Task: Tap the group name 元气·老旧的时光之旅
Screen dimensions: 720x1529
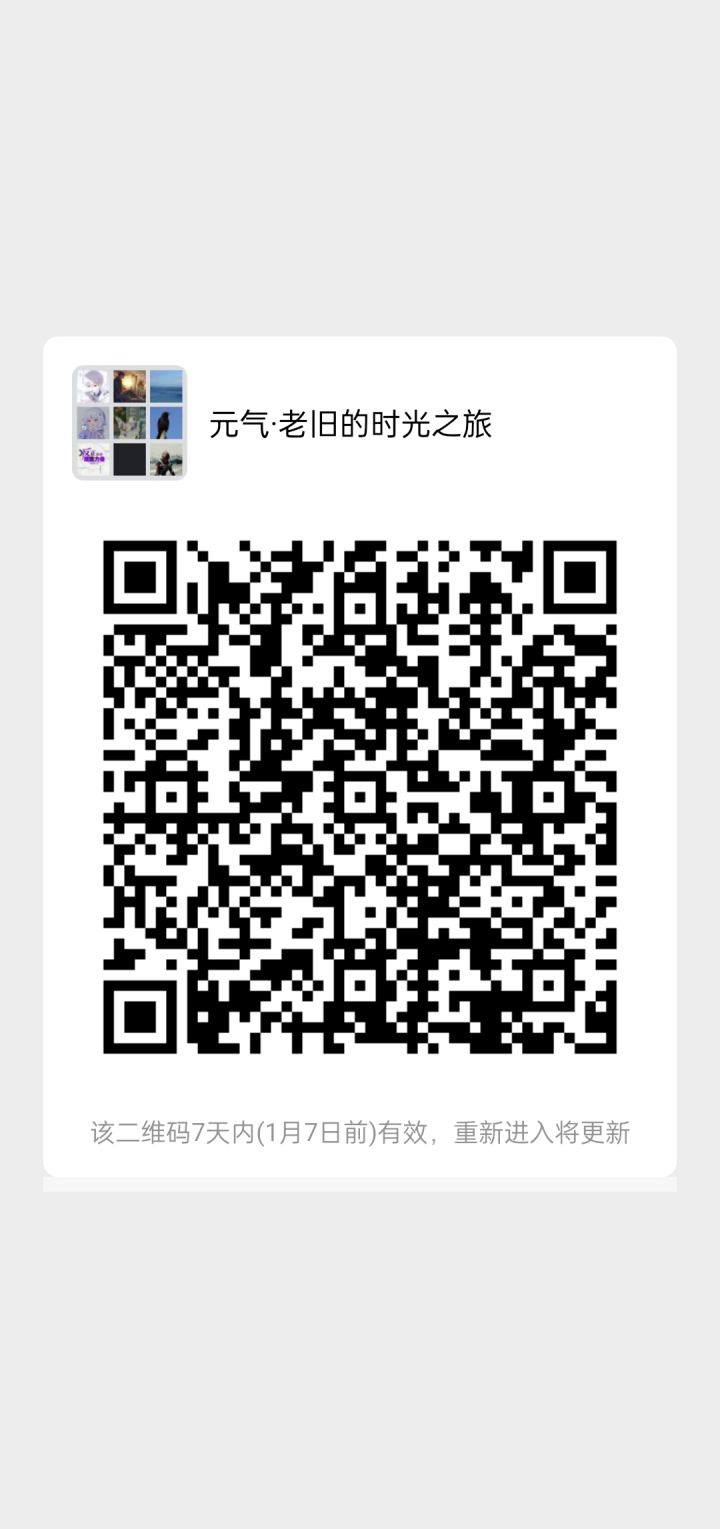Action: coord(349,423)
